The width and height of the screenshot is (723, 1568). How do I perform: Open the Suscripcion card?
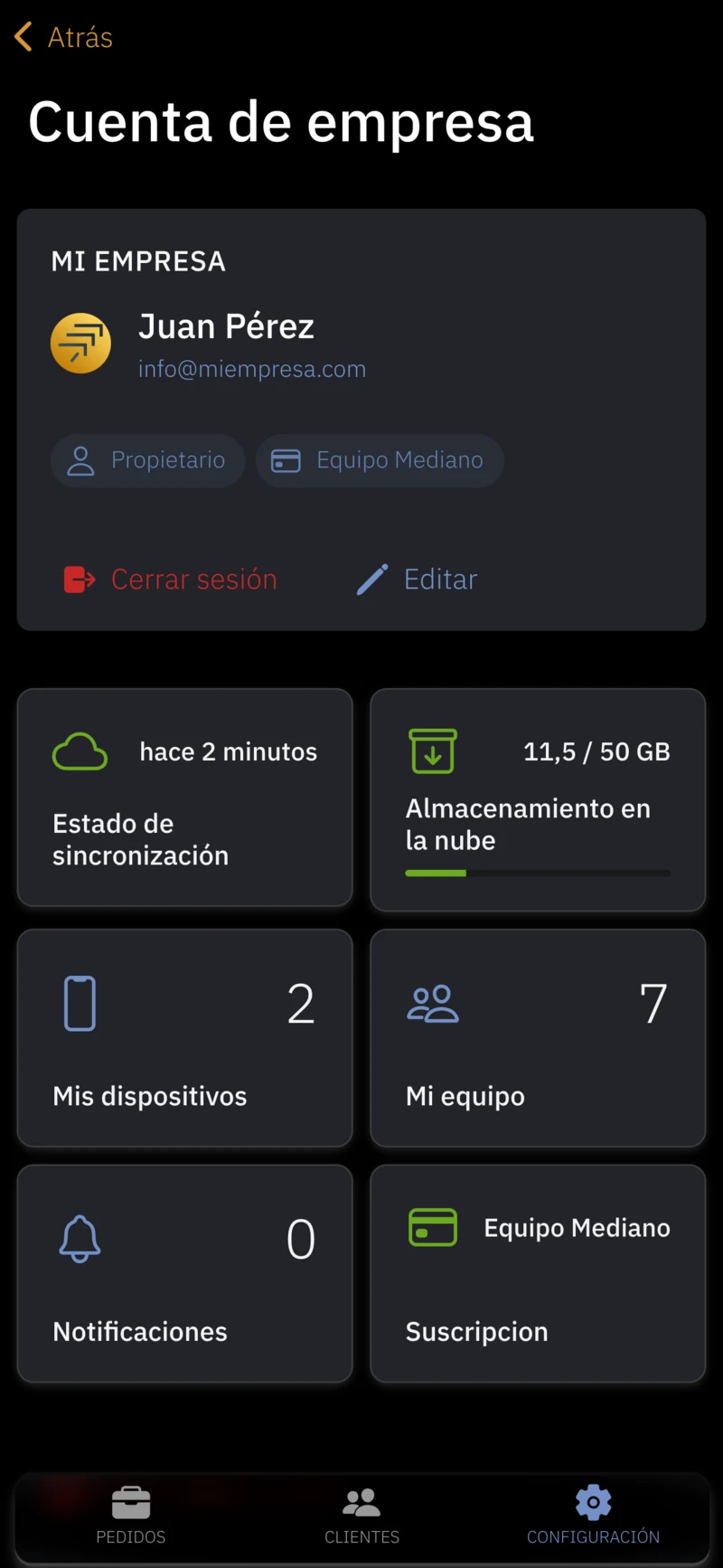(538, 1273)
